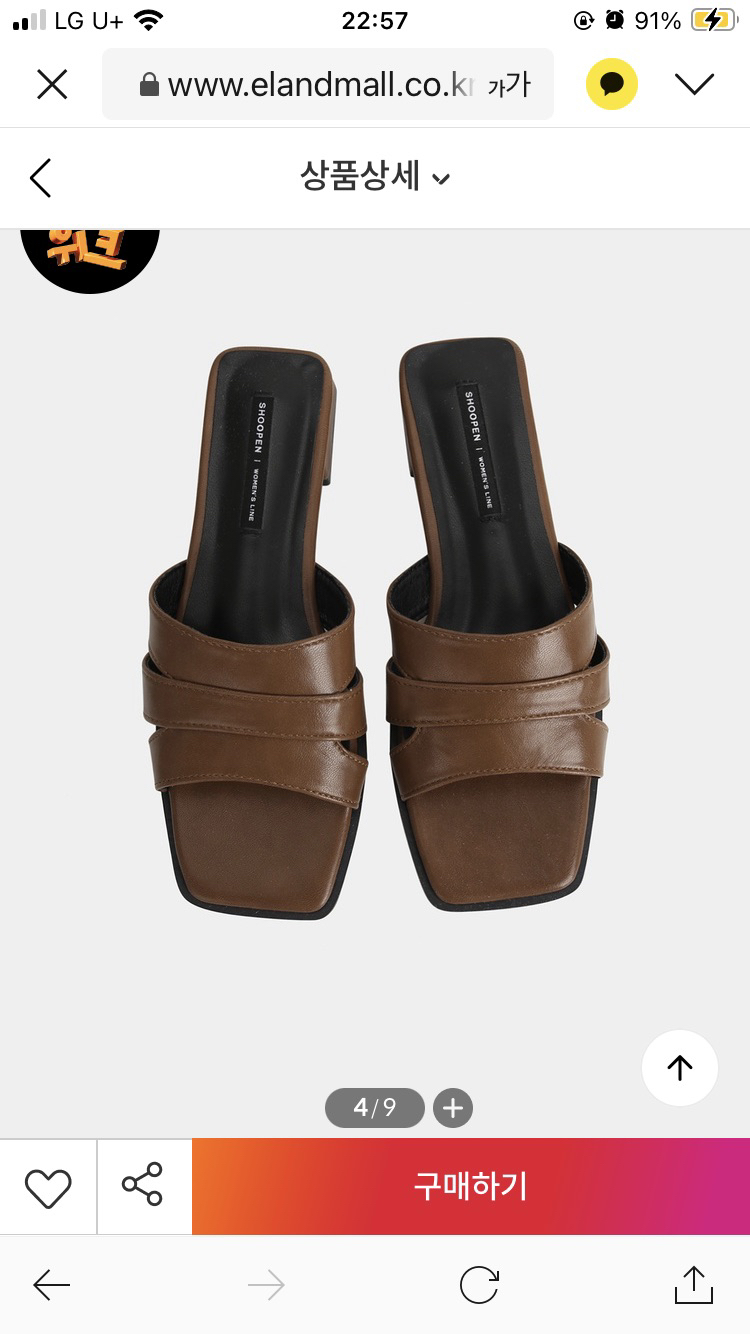The height and width of the screenshot is (1334, 750).
Task: Adjust text size with 가가 button
Action: point(509,85)
